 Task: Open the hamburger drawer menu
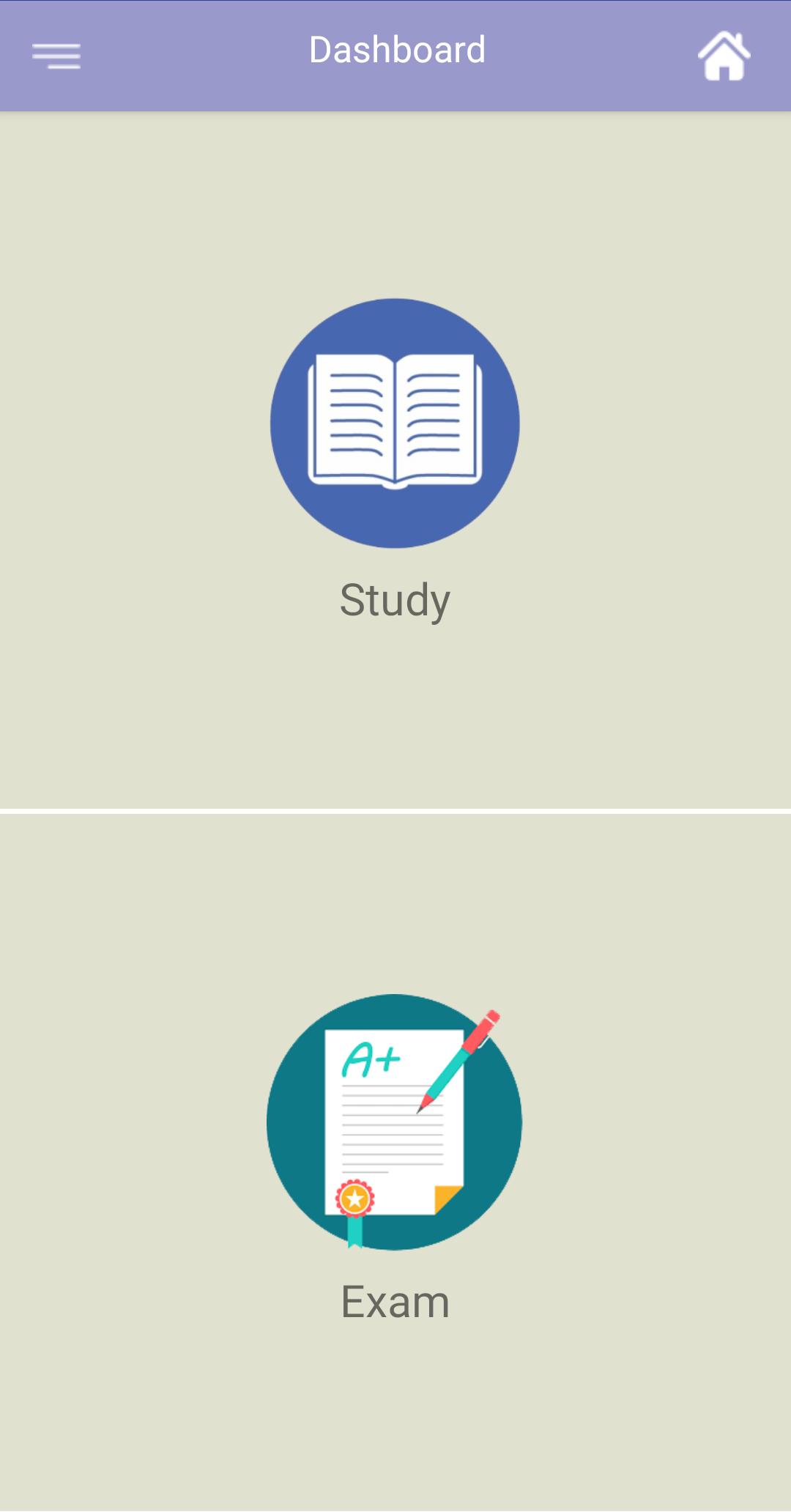56,56
